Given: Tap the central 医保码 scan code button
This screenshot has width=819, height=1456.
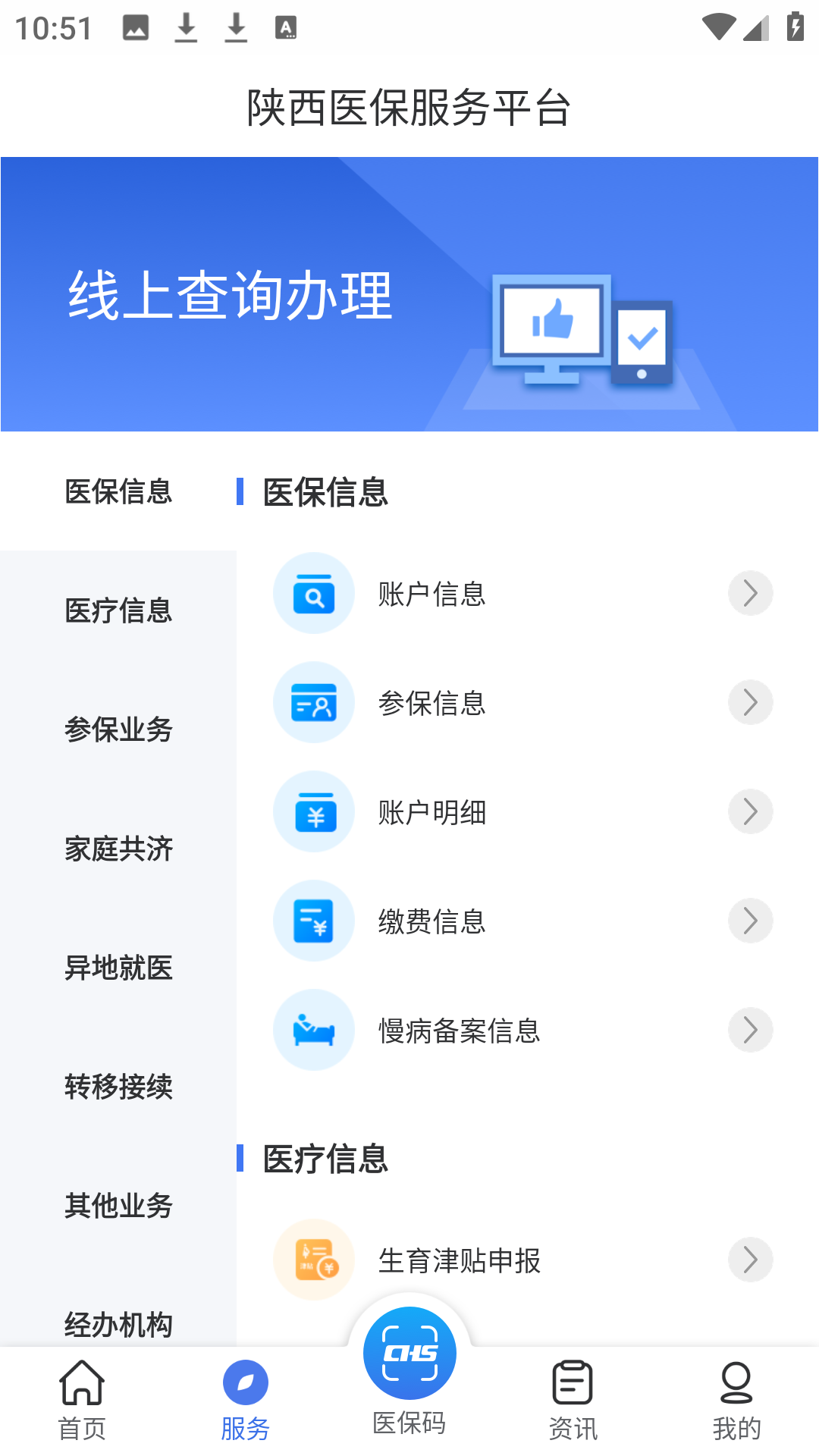Looking at the screenshot, I should pyautogui.click(x=409, y=1352).
